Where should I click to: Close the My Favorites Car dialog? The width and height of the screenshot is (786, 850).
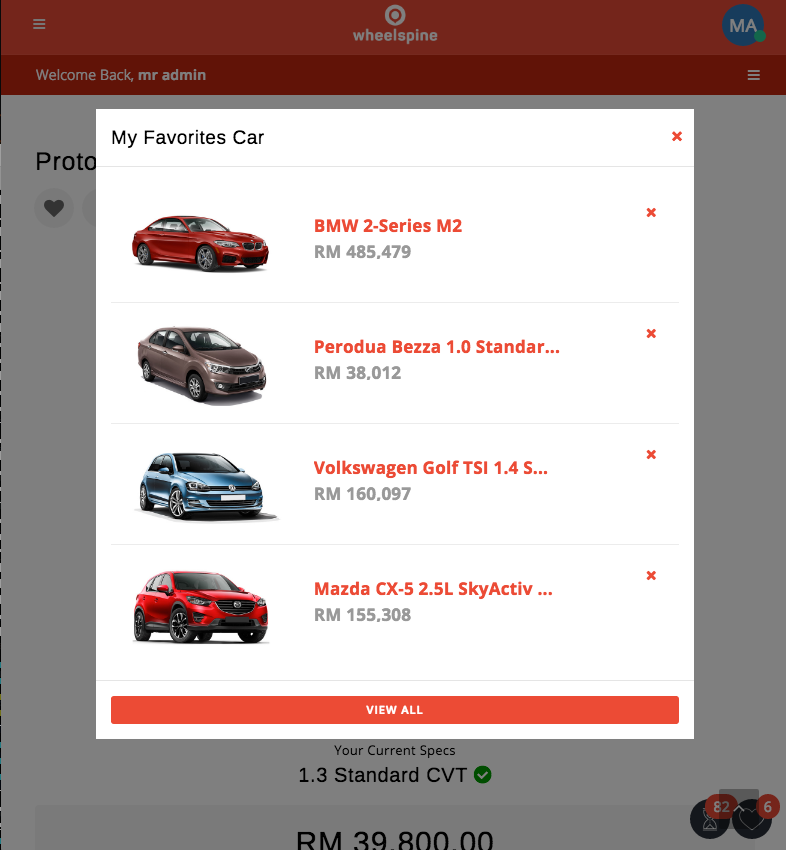click(x=677, y=136)
